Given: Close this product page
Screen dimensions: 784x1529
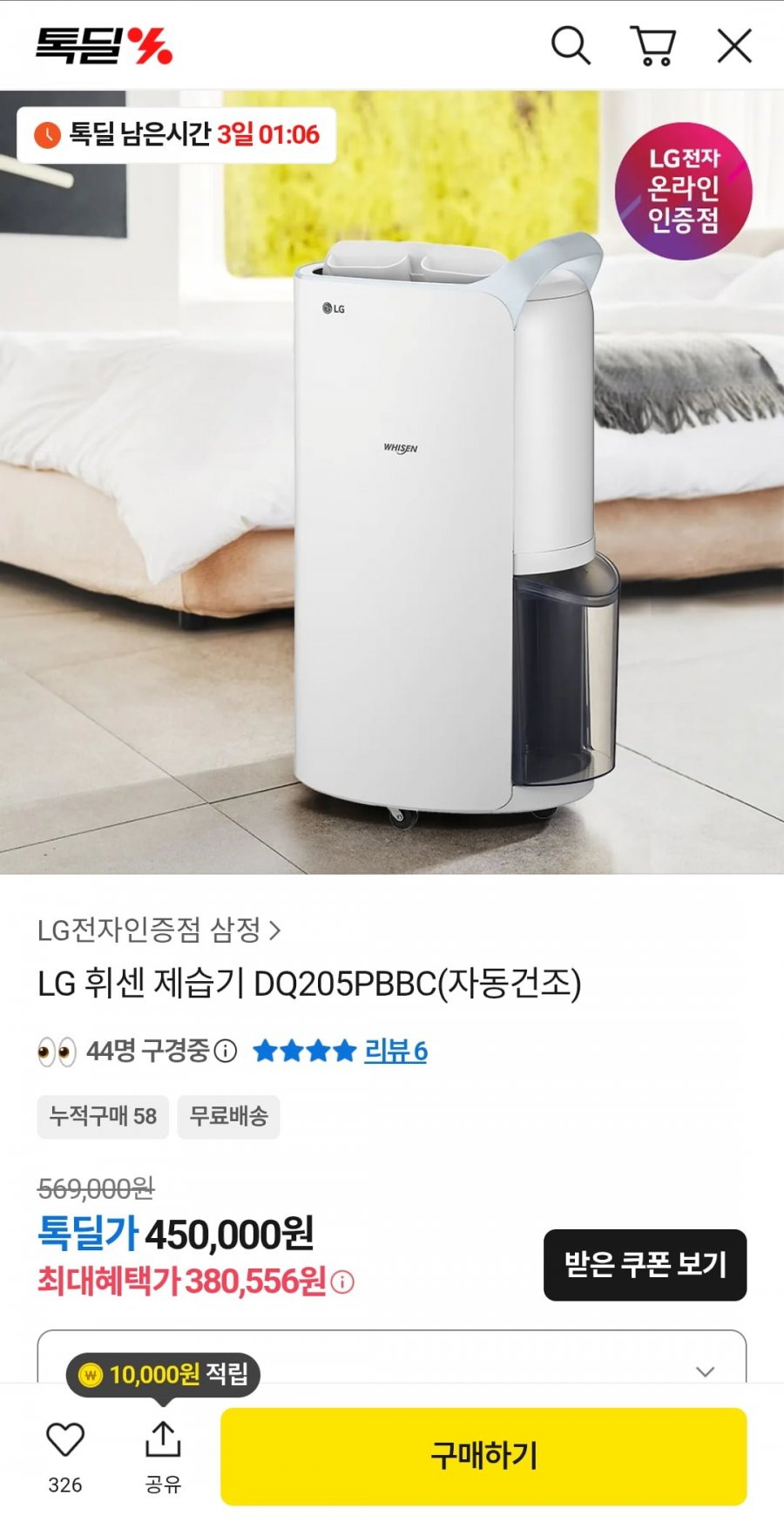Looking at the screenshot, I should 734,45.
